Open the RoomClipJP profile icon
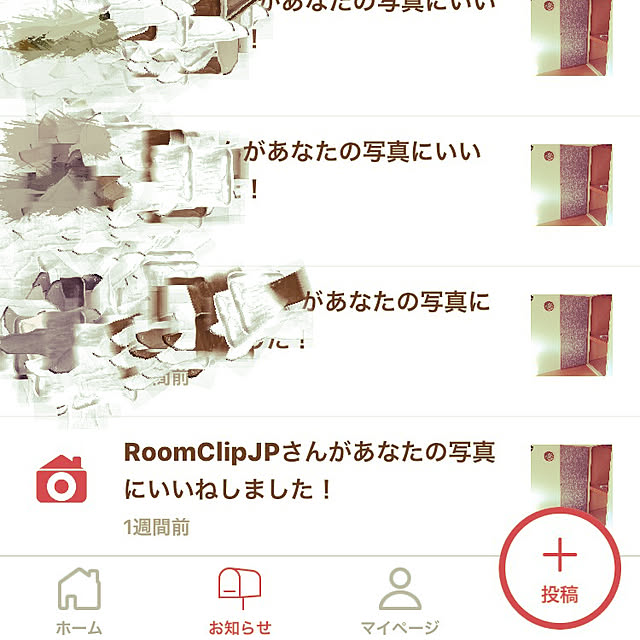Viewport: 640px width, 640px height. click(x=62, y=480)
